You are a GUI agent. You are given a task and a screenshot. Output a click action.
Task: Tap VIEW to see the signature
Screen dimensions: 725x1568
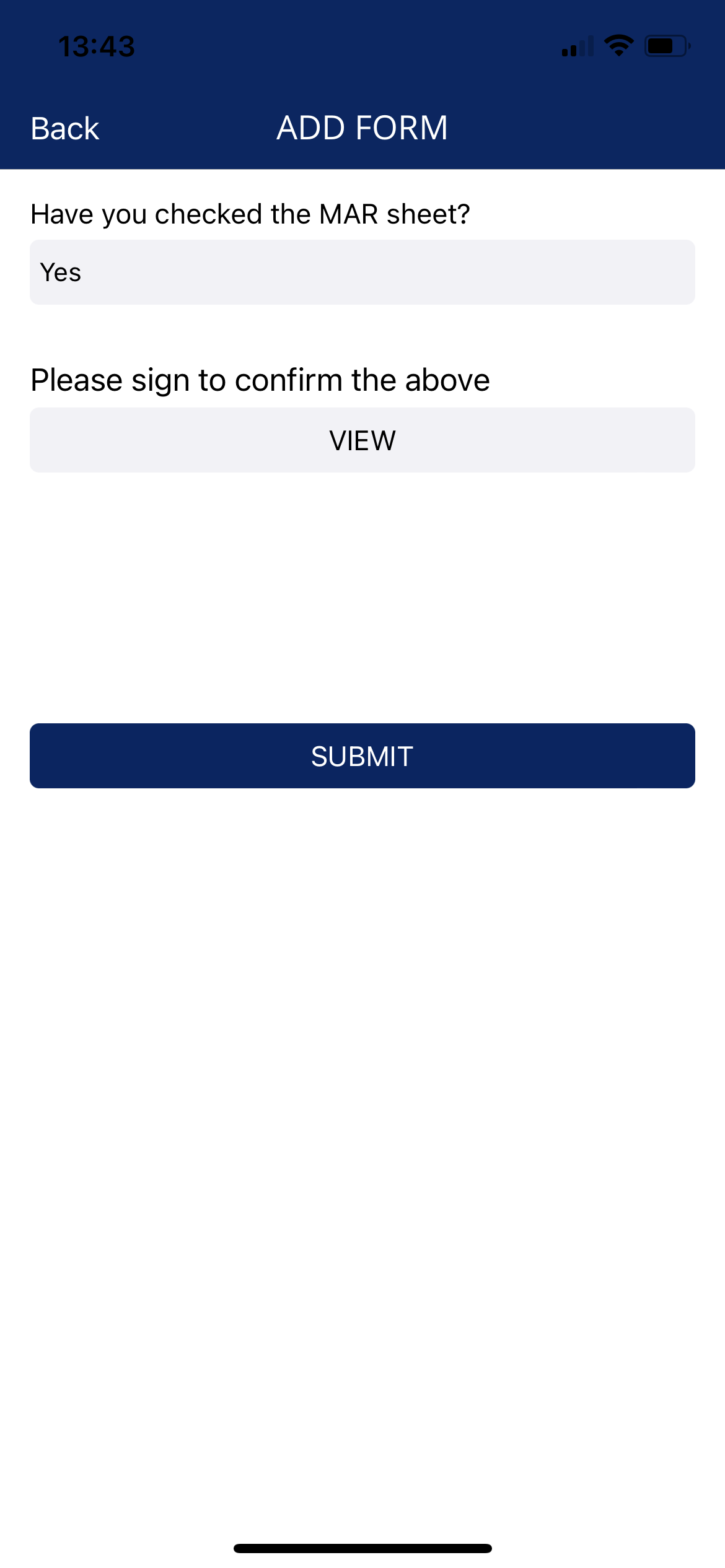tap(362, 440)
